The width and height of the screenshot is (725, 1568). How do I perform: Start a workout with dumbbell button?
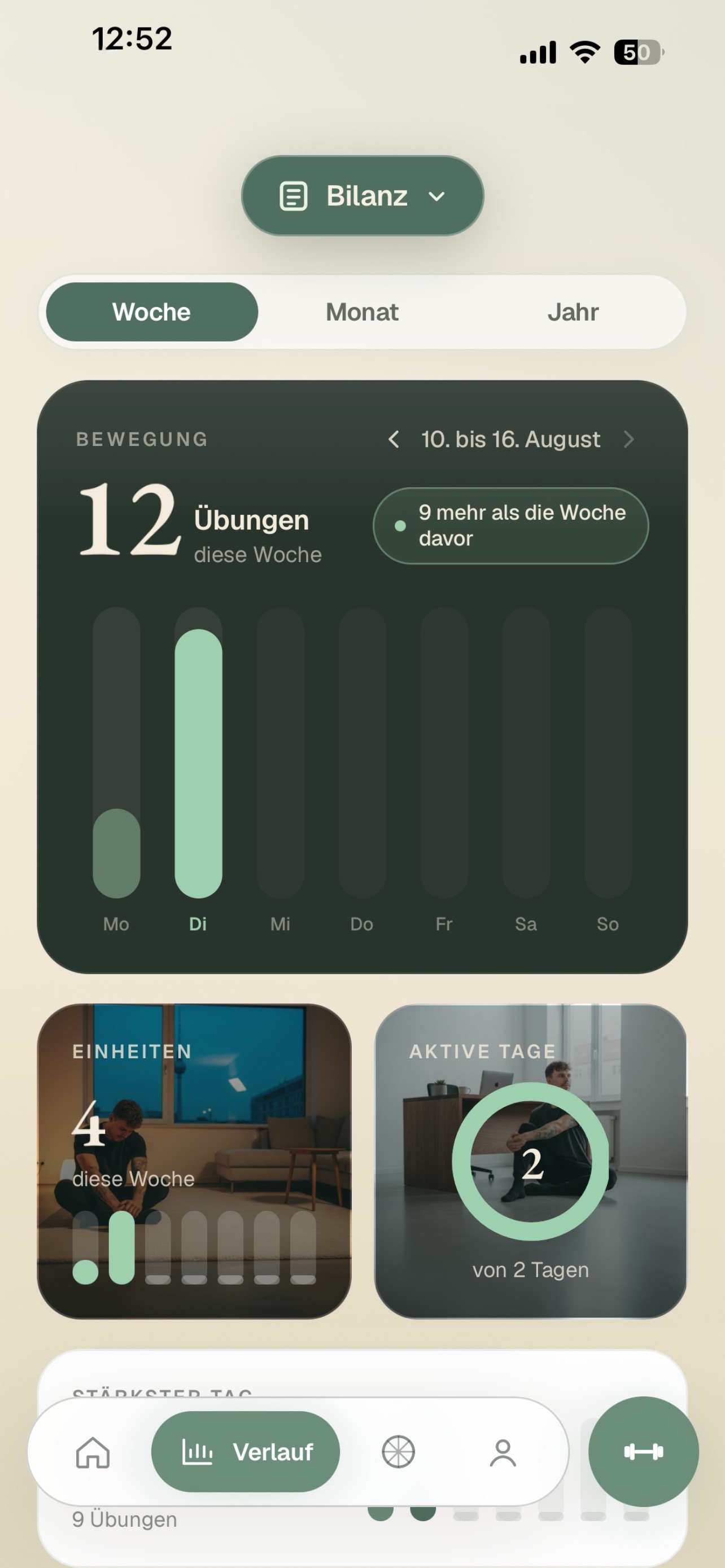[x=644, y=1452]
